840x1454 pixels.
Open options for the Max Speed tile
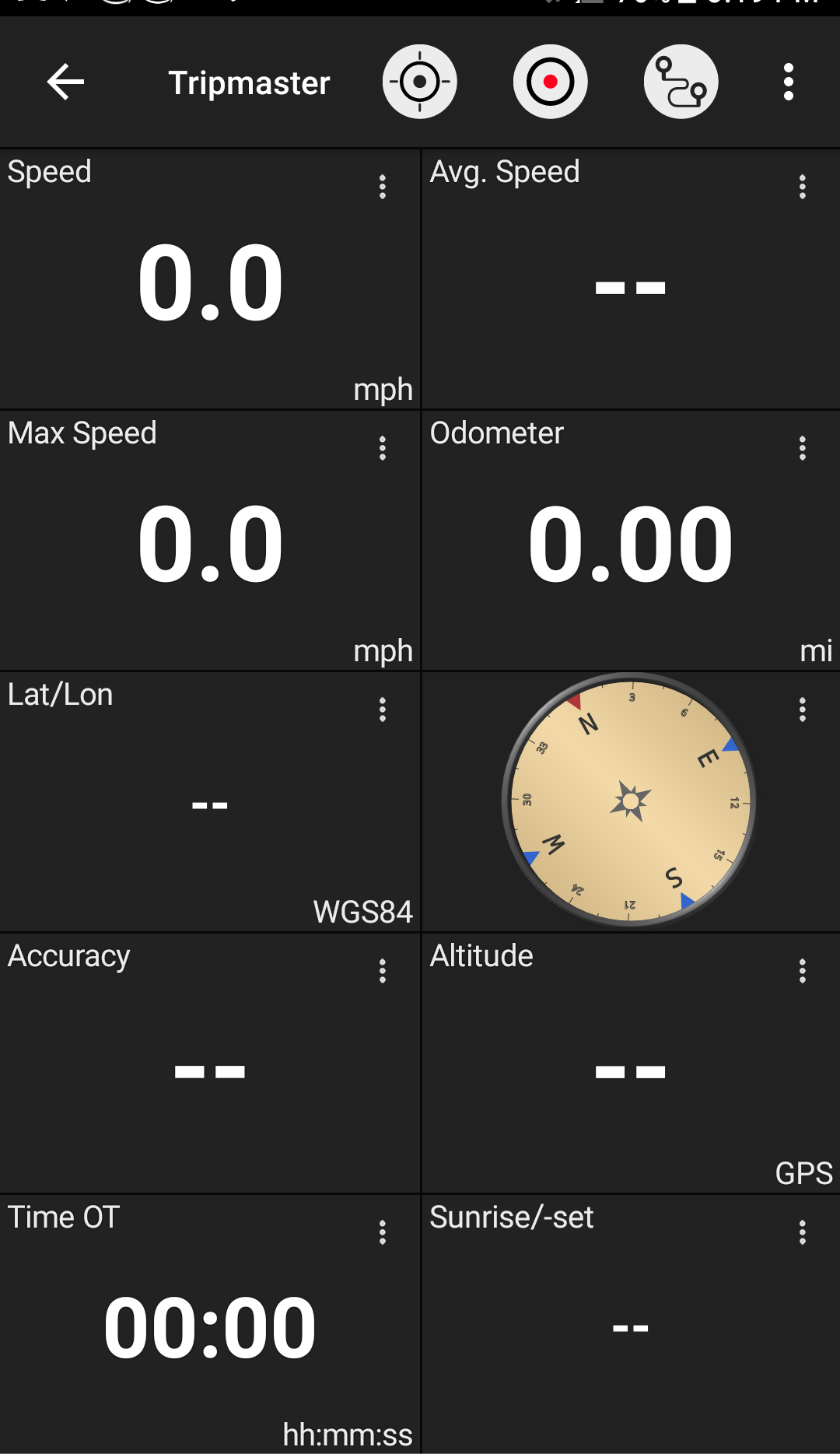[x=382, y=448]
